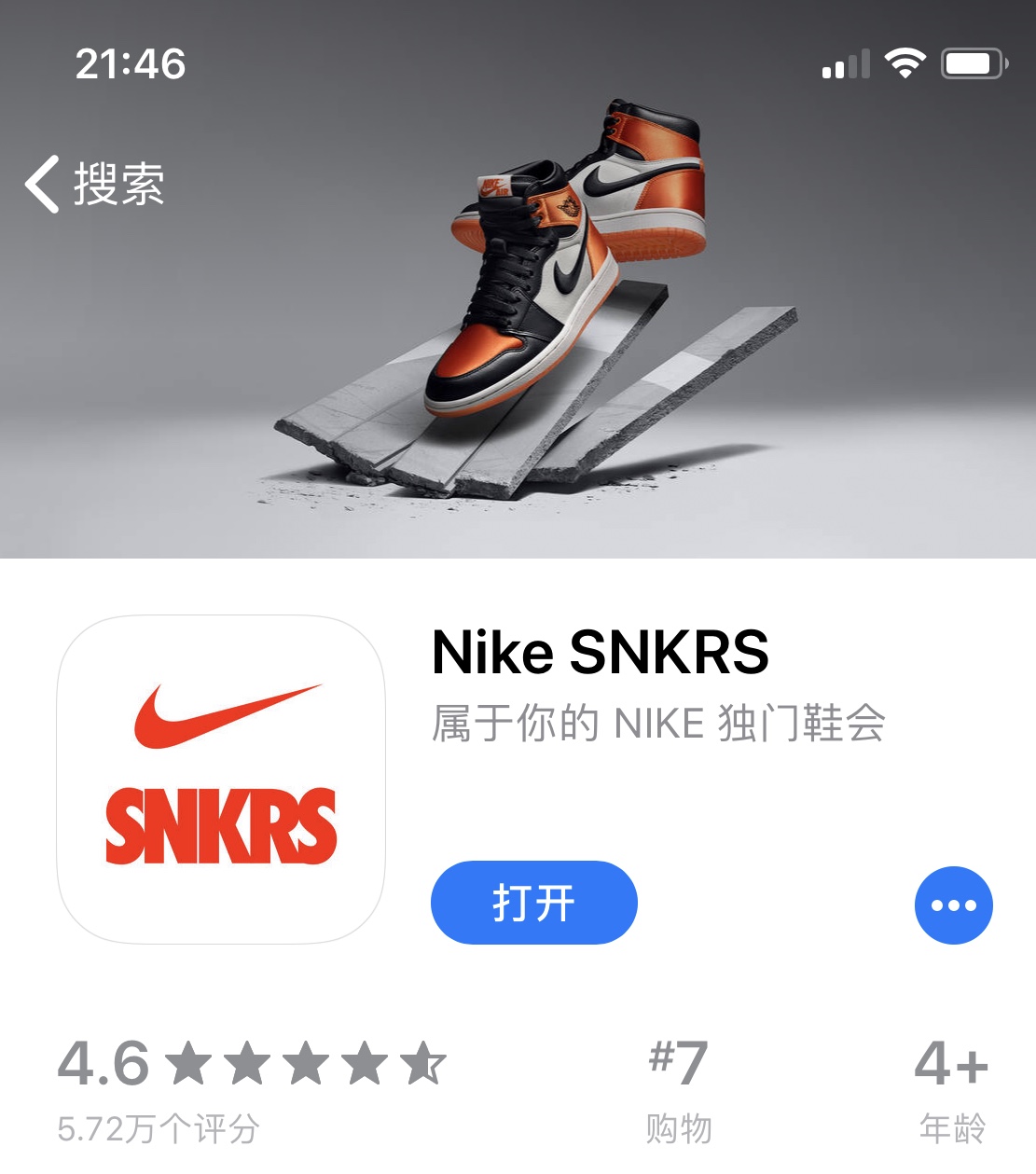Tap the battery icon in the status bar
Screen dimensions: 1036x1174
coord(974,62)
